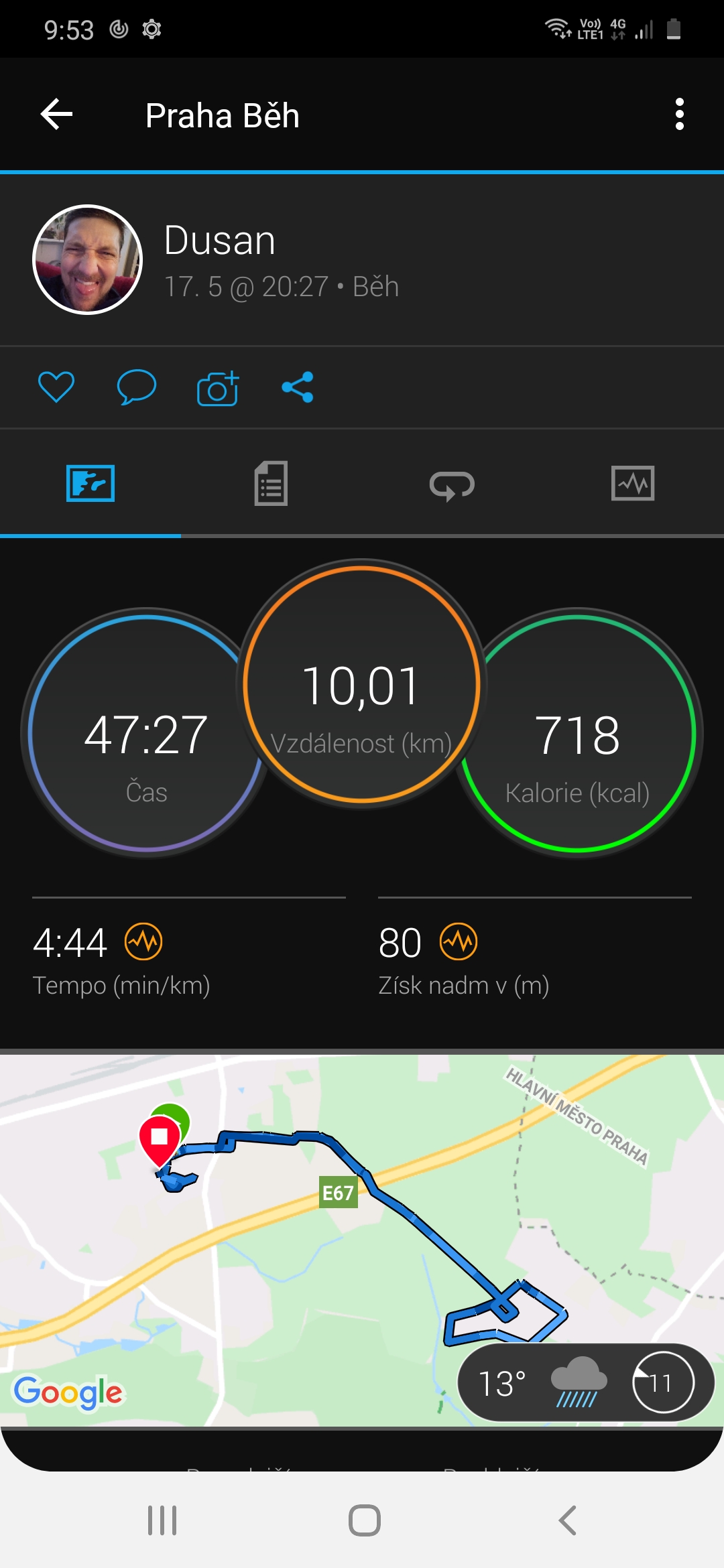Tap the system home button
The width and height of the screenshot is (724, 1568).
coord(364,1520)
